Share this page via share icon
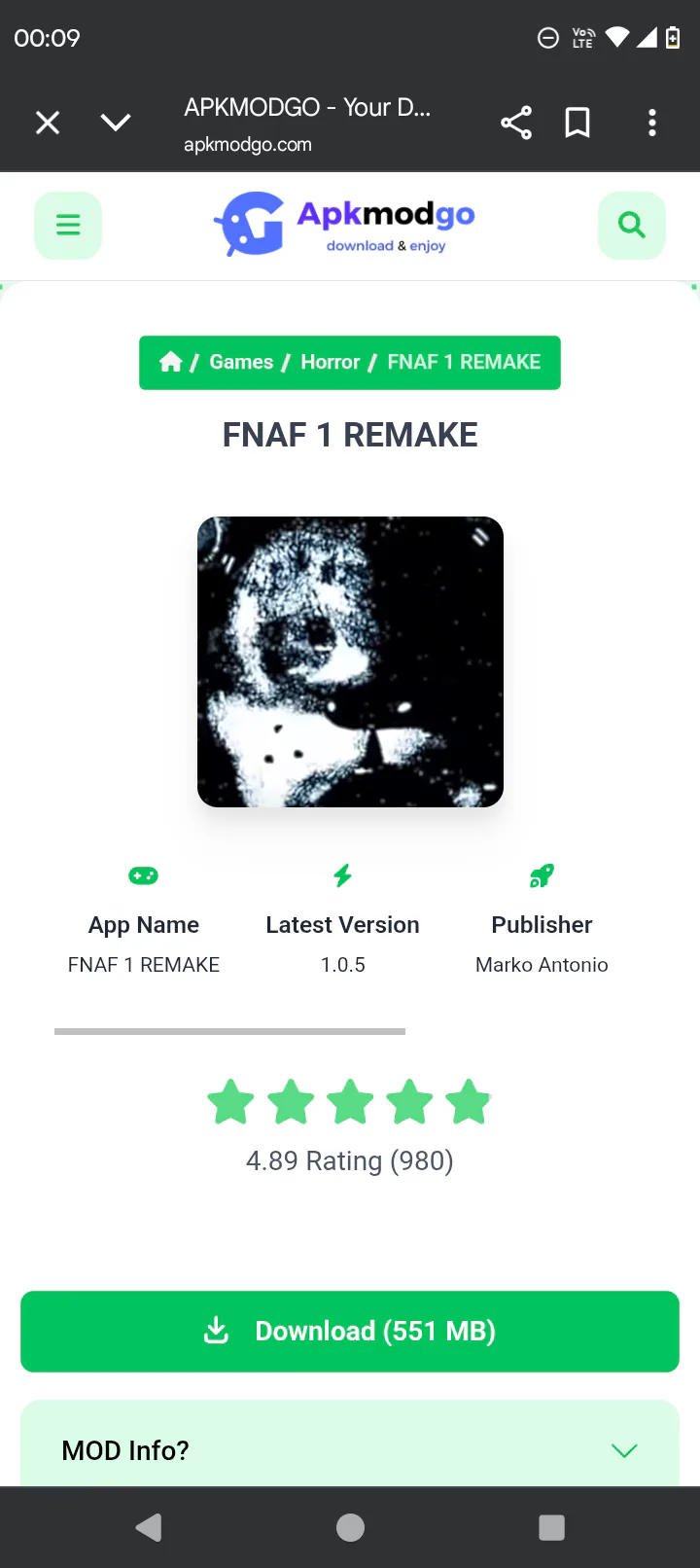This screenshot has height=1568, width=700. (x=516, y=123)
